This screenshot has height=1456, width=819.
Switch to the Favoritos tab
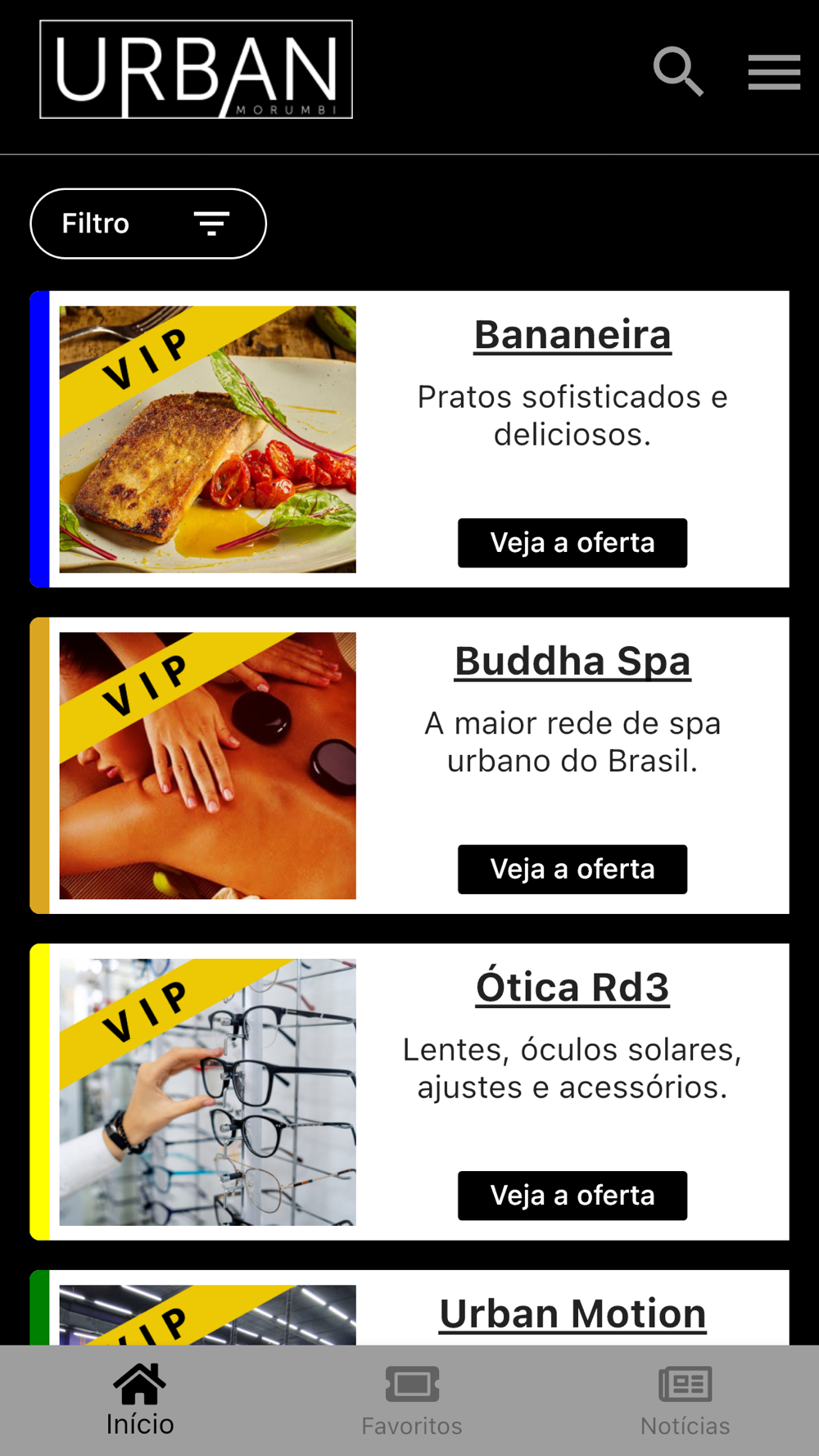(x=412, y=1401)
